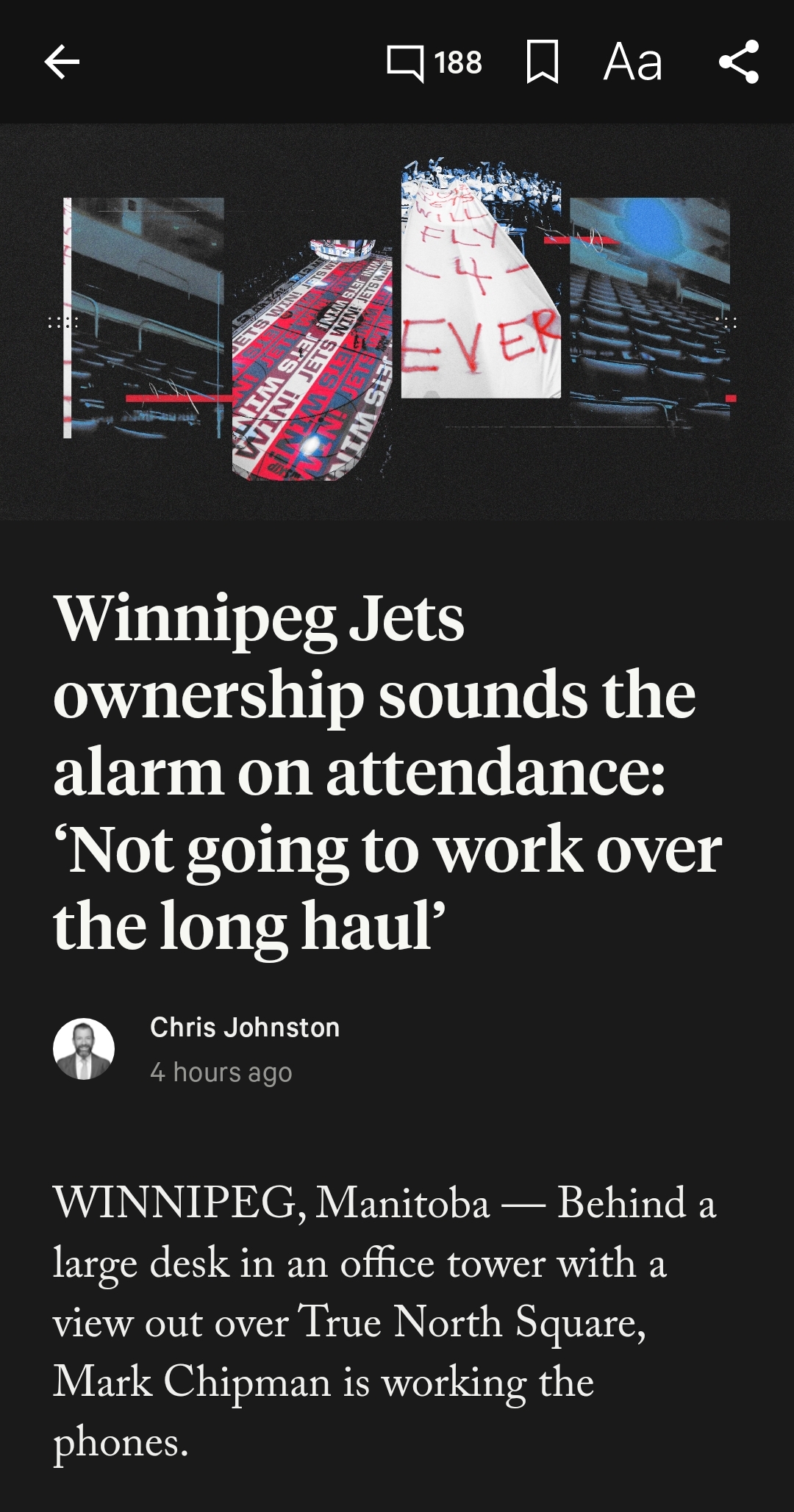Share this article
Image resolution: width=794 pixels, height=1512 pixels.
click(x=738, y=62)
